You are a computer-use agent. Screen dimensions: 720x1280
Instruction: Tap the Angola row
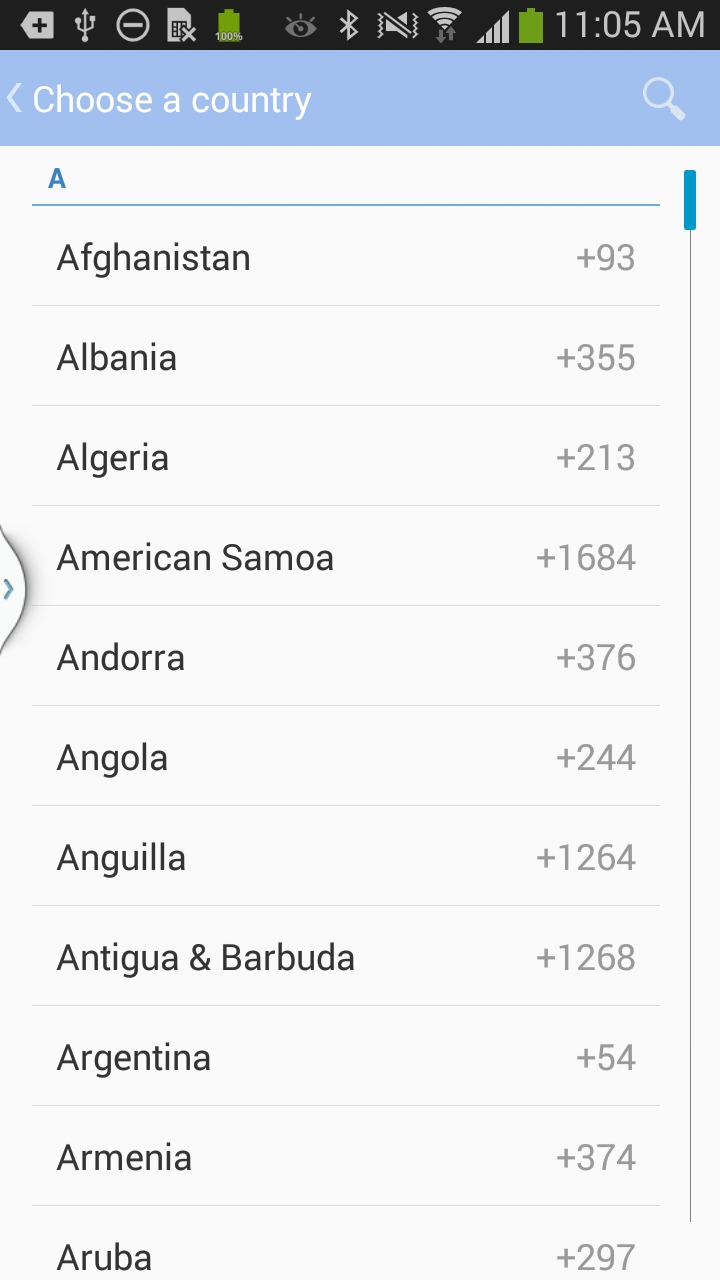pyautogui.click(x=345, y=757)
